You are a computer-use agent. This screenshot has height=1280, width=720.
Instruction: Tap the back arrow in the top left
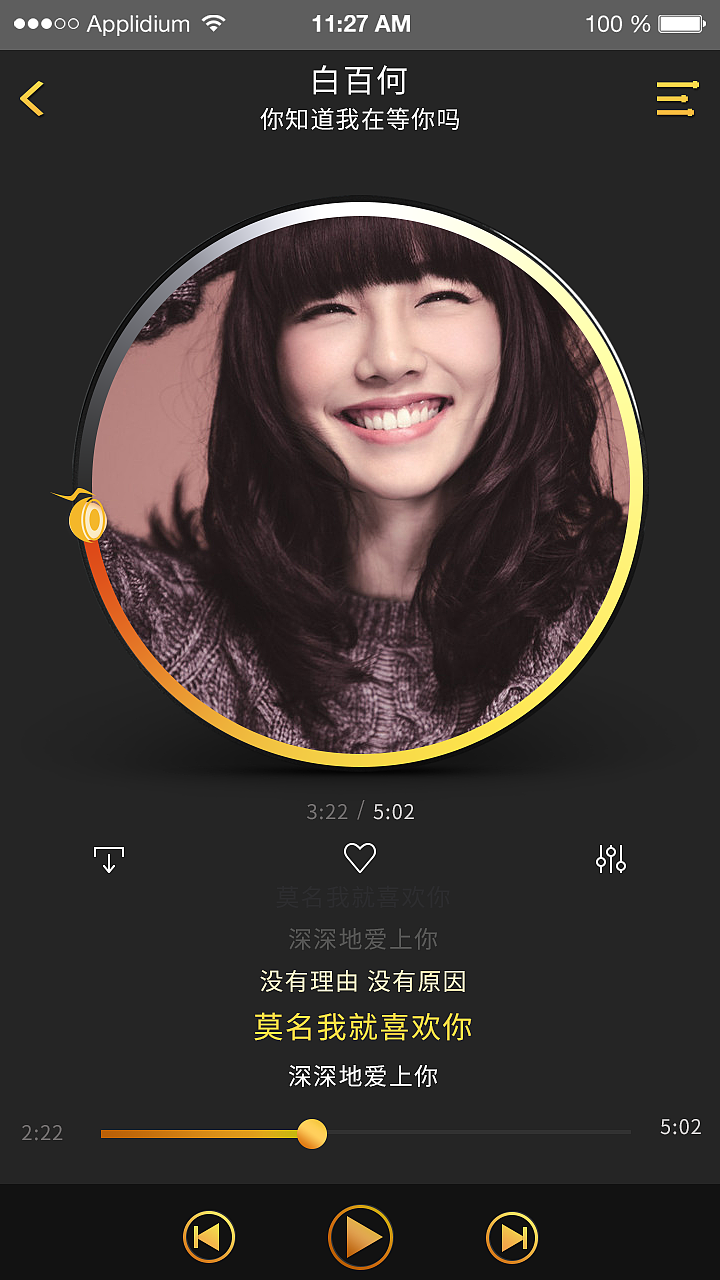33,97
